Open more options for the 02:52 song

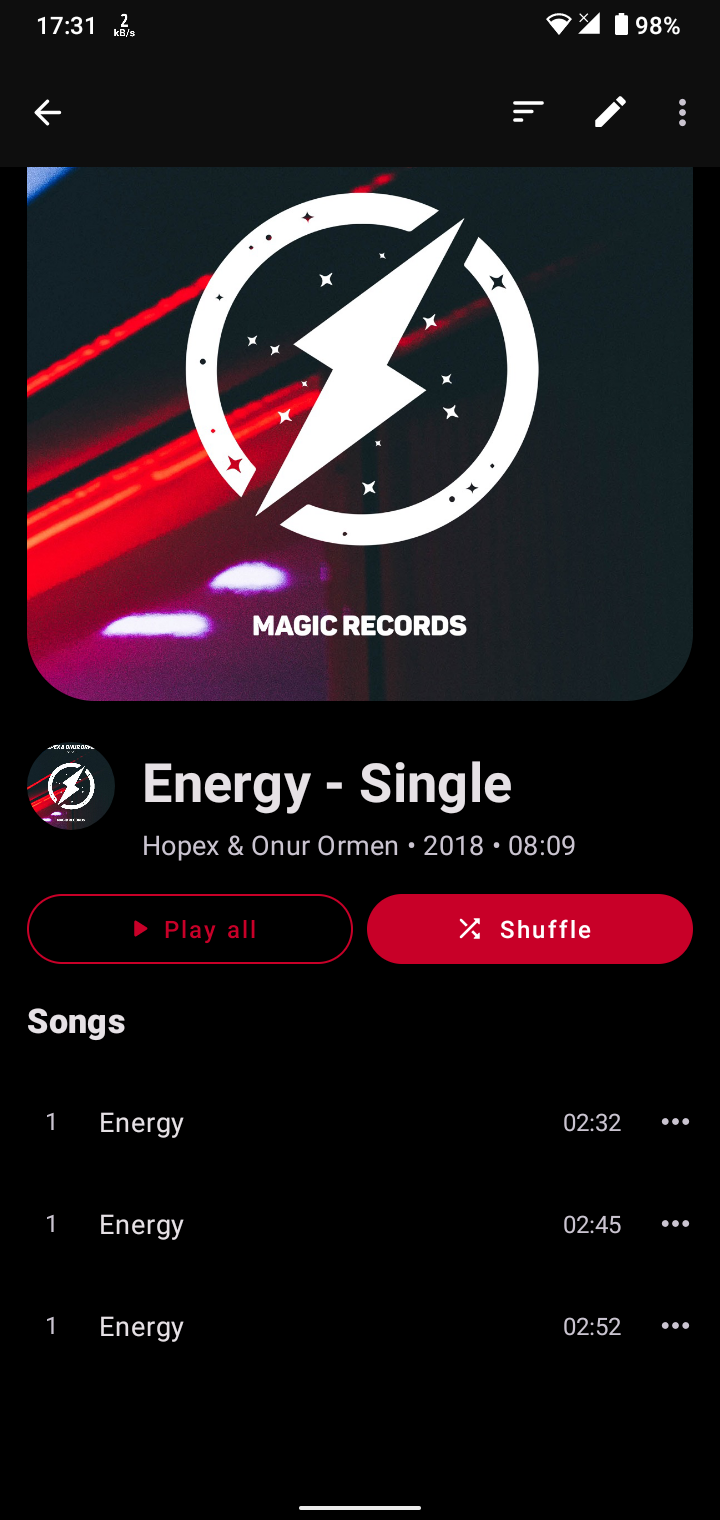[x=675, y=1326]
